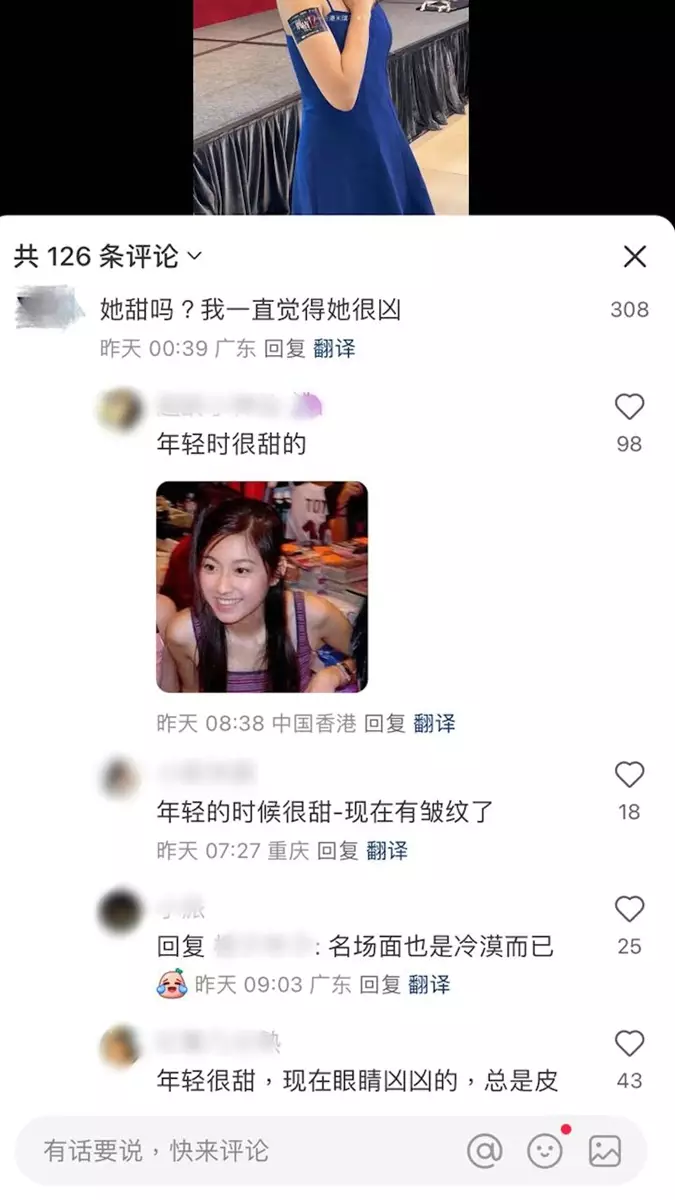Image resolution: width=675 pixels, height=1200 pixels.
Task: Translate the comment from 中国香港
Action: pyautogui.click(x=434, y=723)
